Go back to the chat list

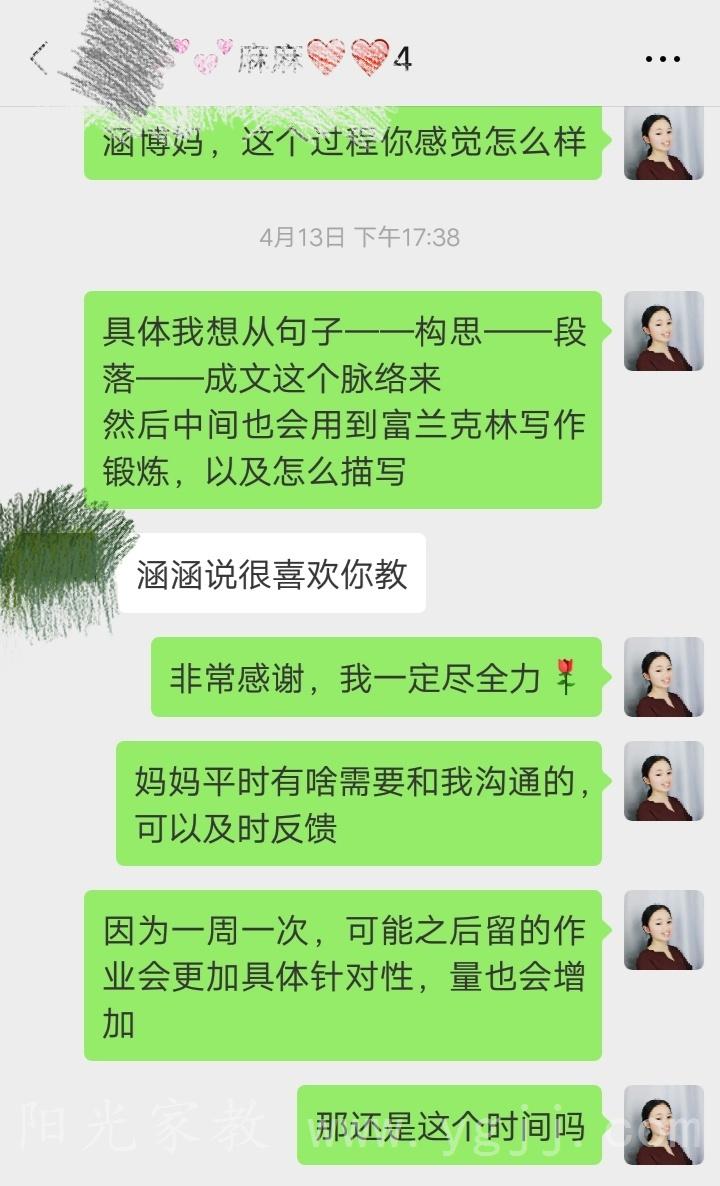[38, 58]
